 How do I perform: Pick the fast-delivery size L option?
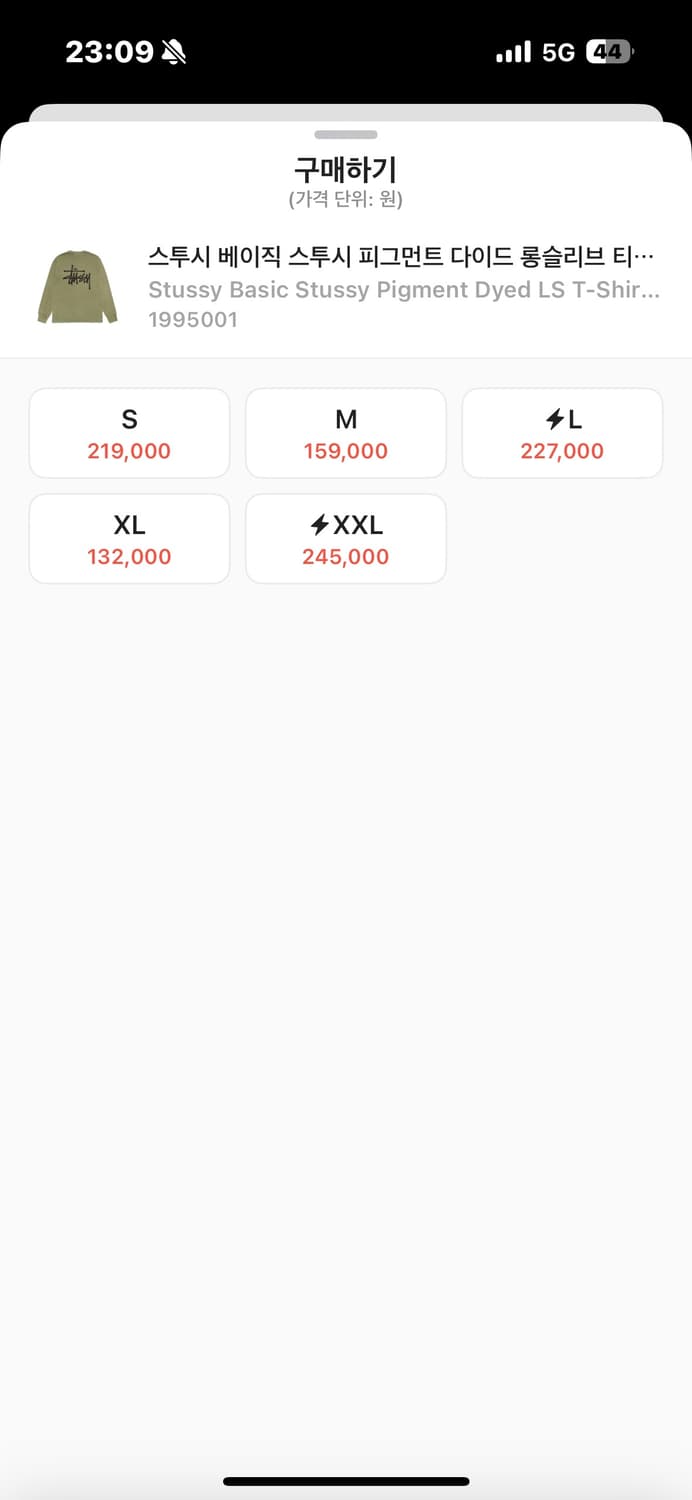point(562,433)
